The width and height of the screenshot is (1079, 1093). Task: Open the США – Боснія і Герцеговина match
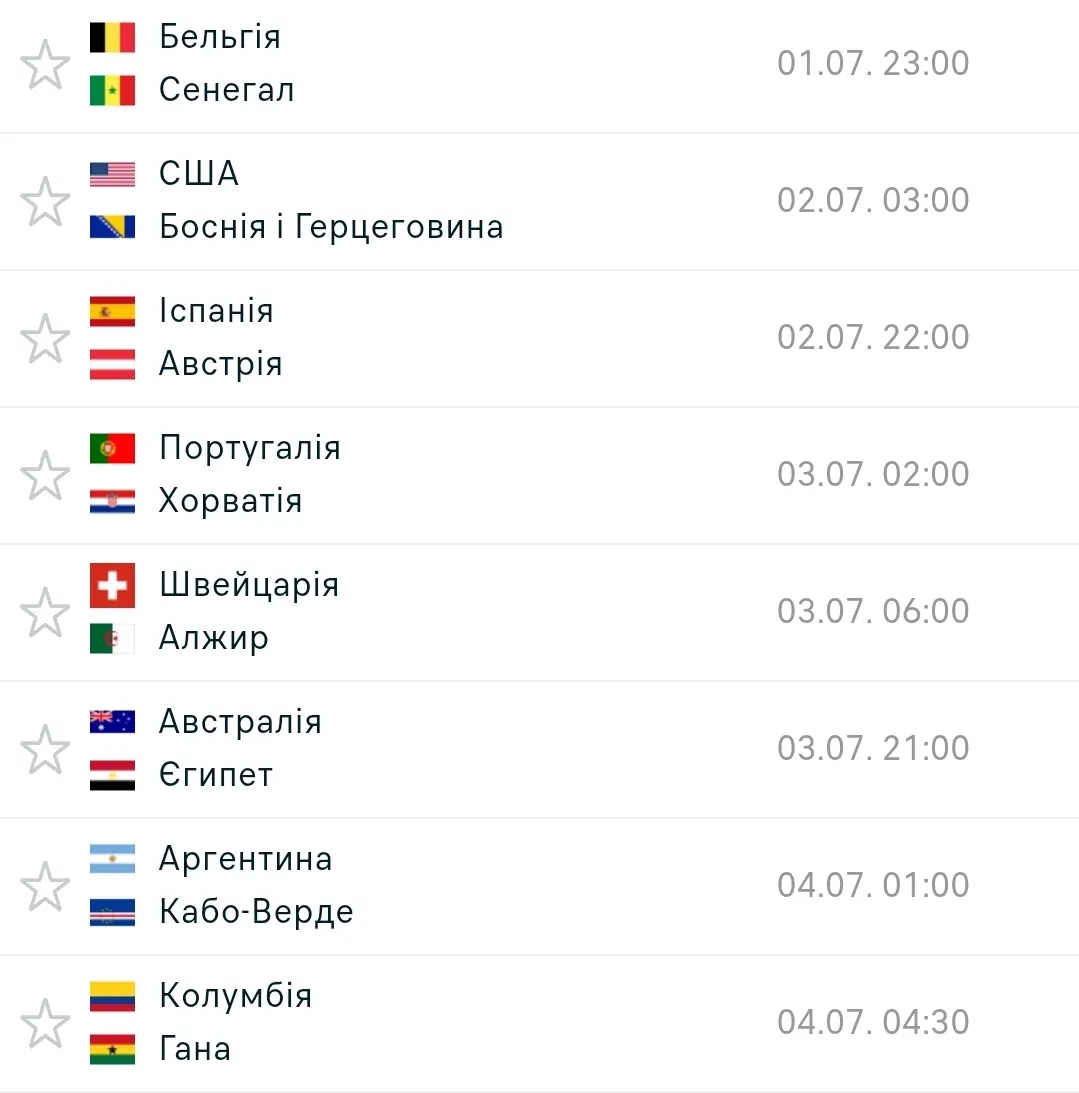pos(540,201)
